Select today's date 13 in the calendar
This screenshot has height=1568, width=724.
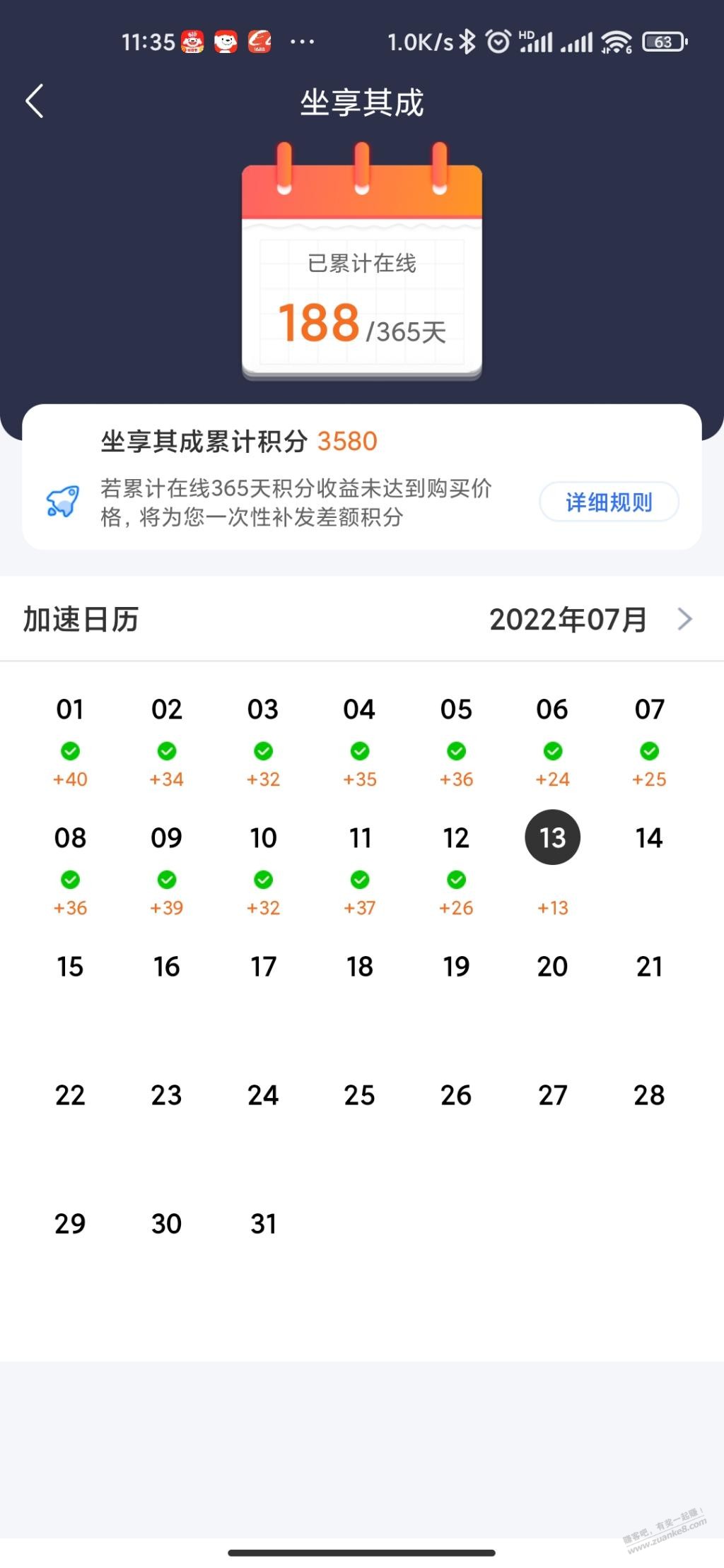pos(552,837)
